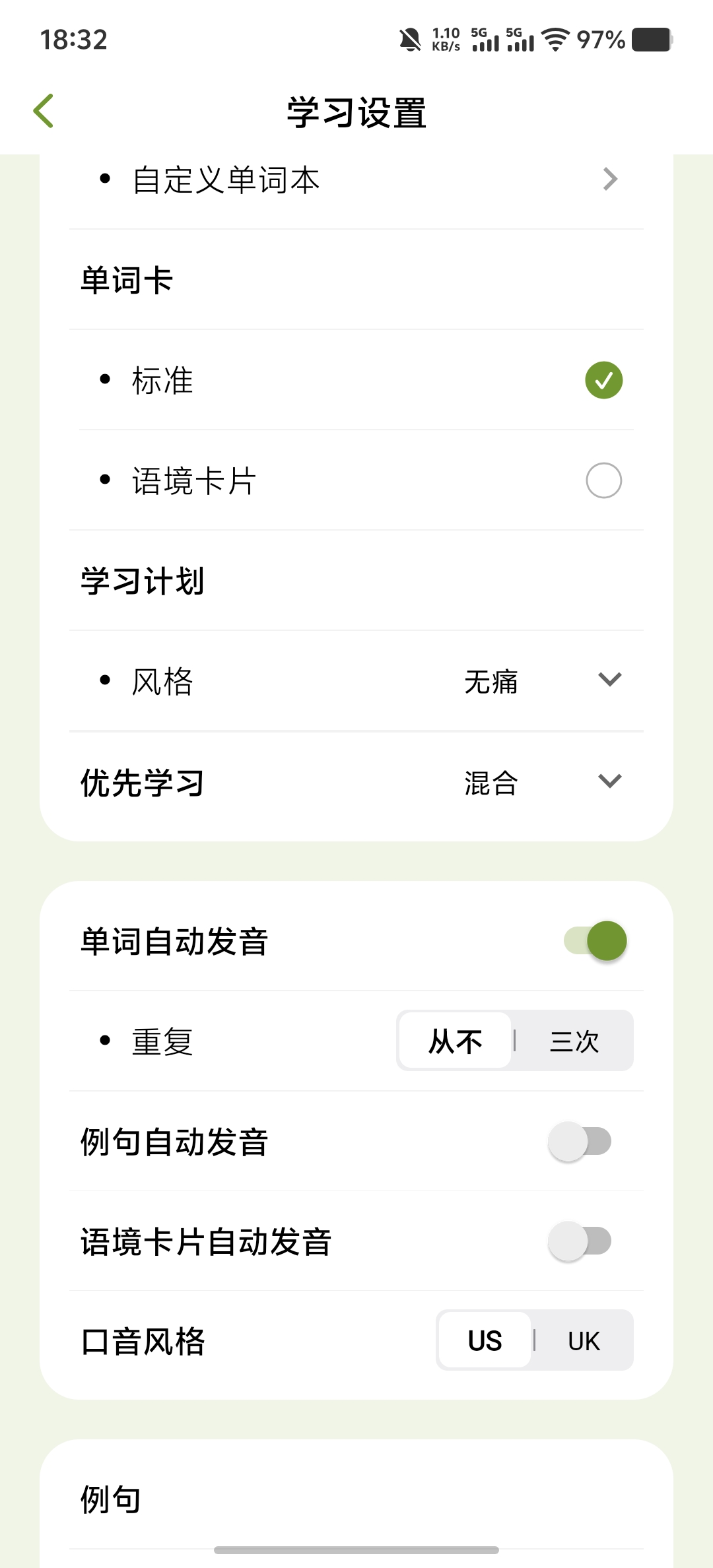713x1568 pixels.
Task: Turn on 语境卡片自动发音
Action: 580,1243
